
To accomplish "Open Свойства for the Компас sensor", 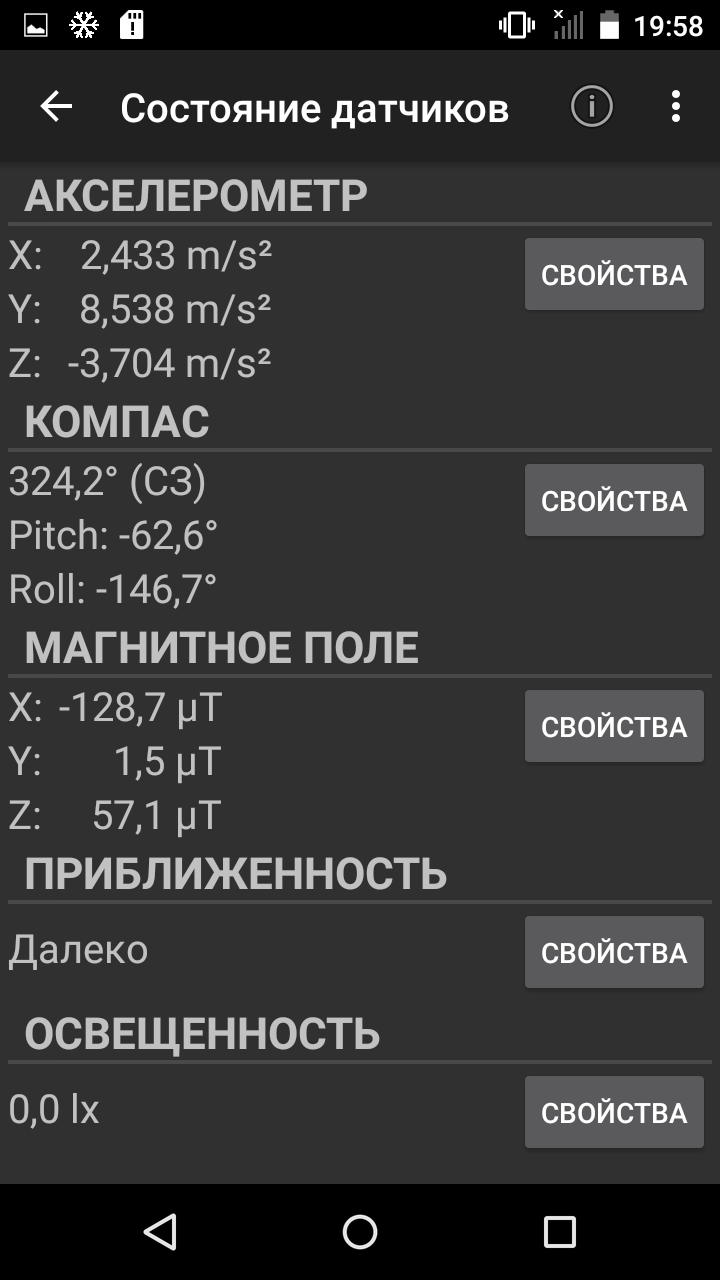I will [x=614, y=500].
